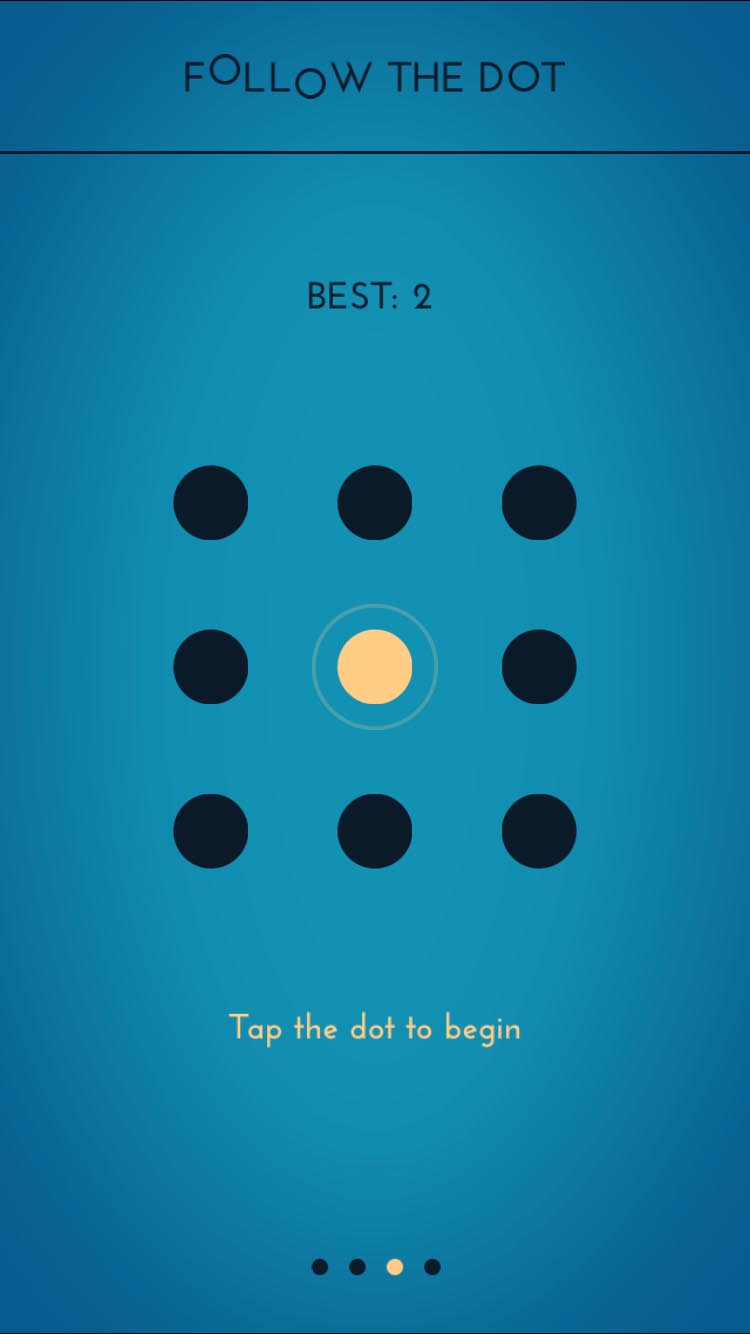The image size is (750, 1334).
Task: Tap the highlighted yellow dot to begin
Action: [375, 666]
